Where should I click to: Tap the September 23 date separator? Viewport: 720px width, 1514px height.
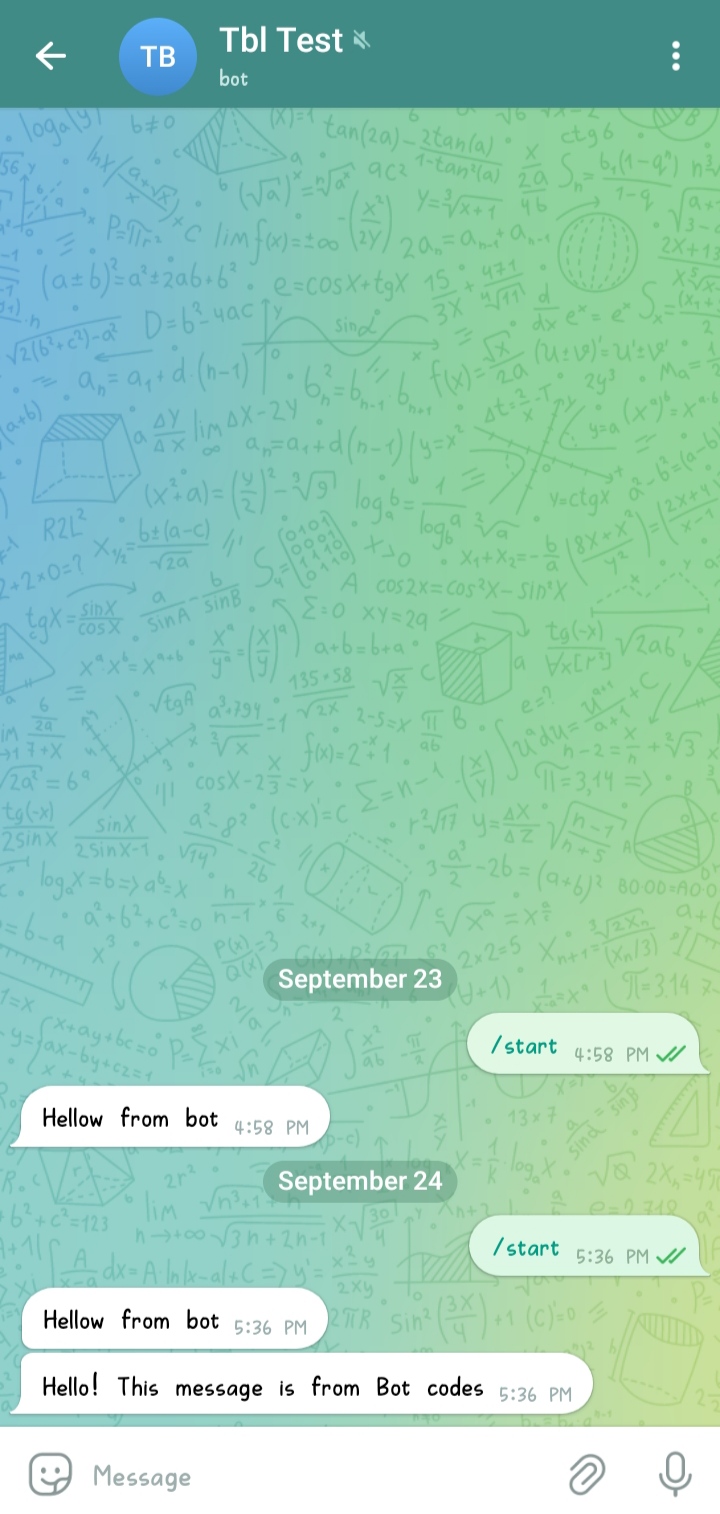(x=359, y=979)
